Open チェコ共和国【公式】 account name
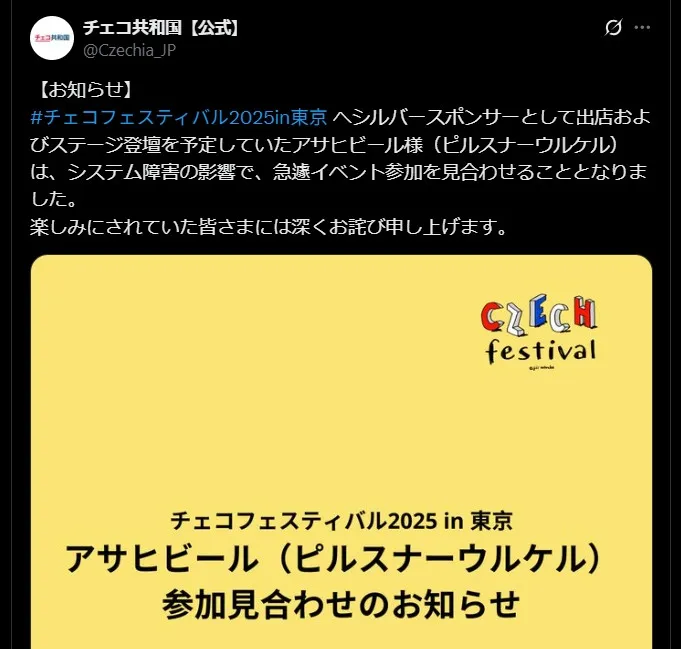Screen dimensions: 681x649 click(162, 27)
